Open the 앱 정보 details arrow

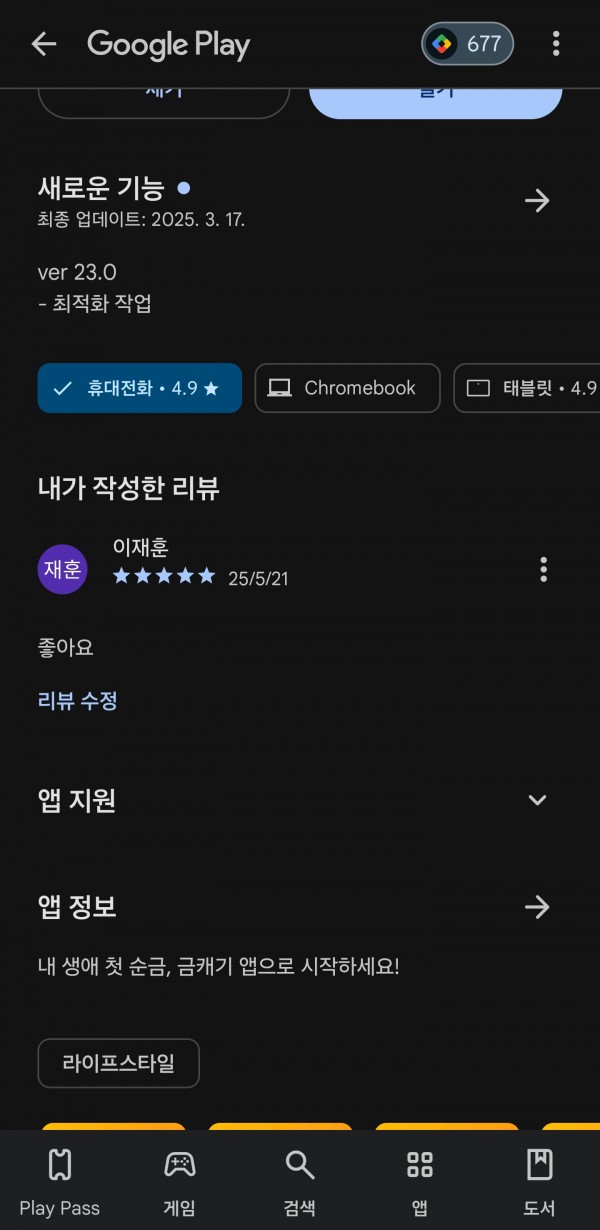[537, 907]
